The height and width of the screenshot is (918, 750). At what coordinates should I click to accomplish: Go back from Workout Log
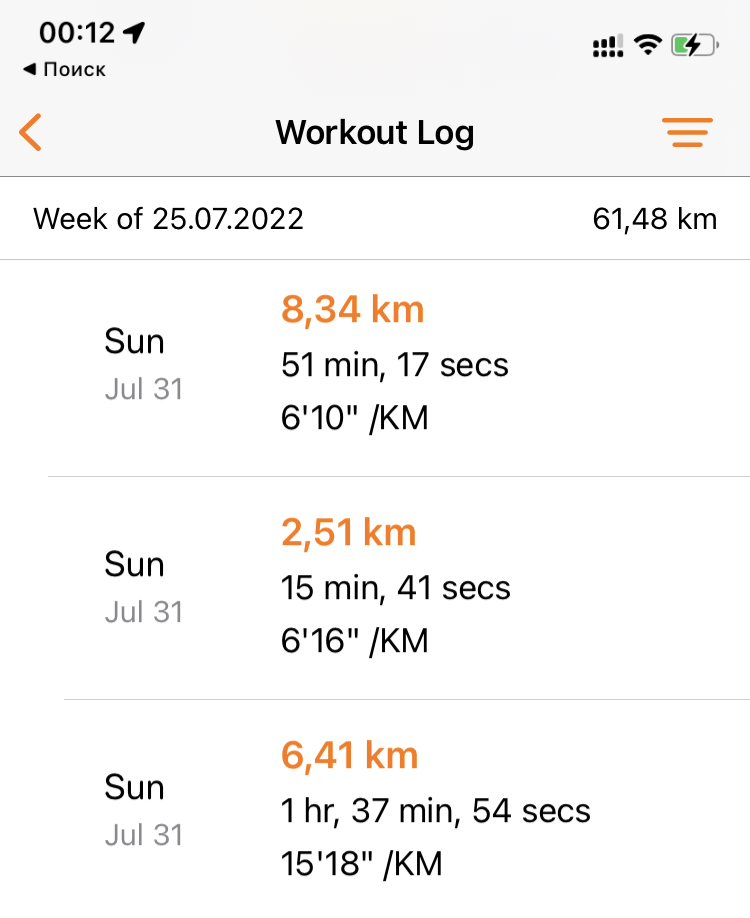click(x=31, y=132)
